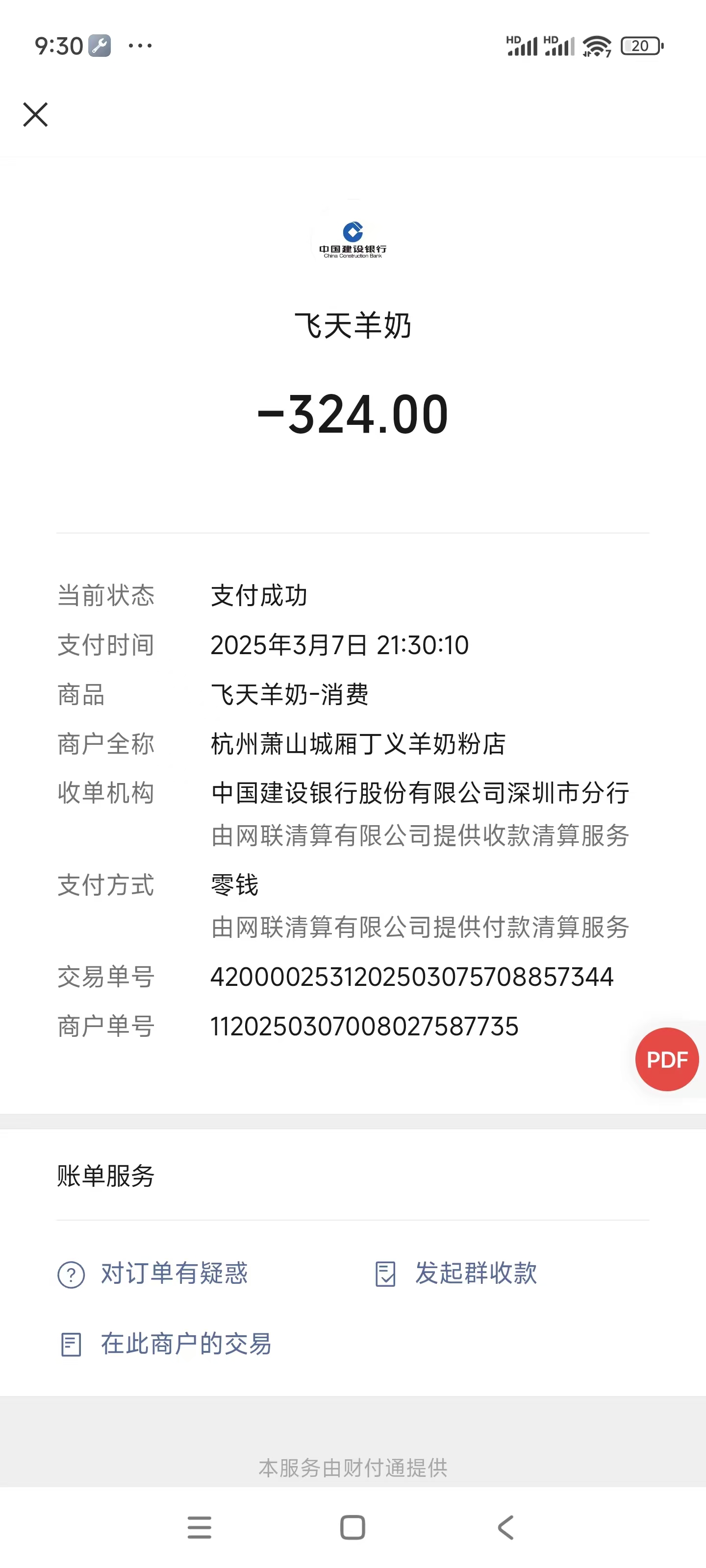This screenshot has height=1568, width=706.
Task: Go back with the system back button
Action: 505,1527
